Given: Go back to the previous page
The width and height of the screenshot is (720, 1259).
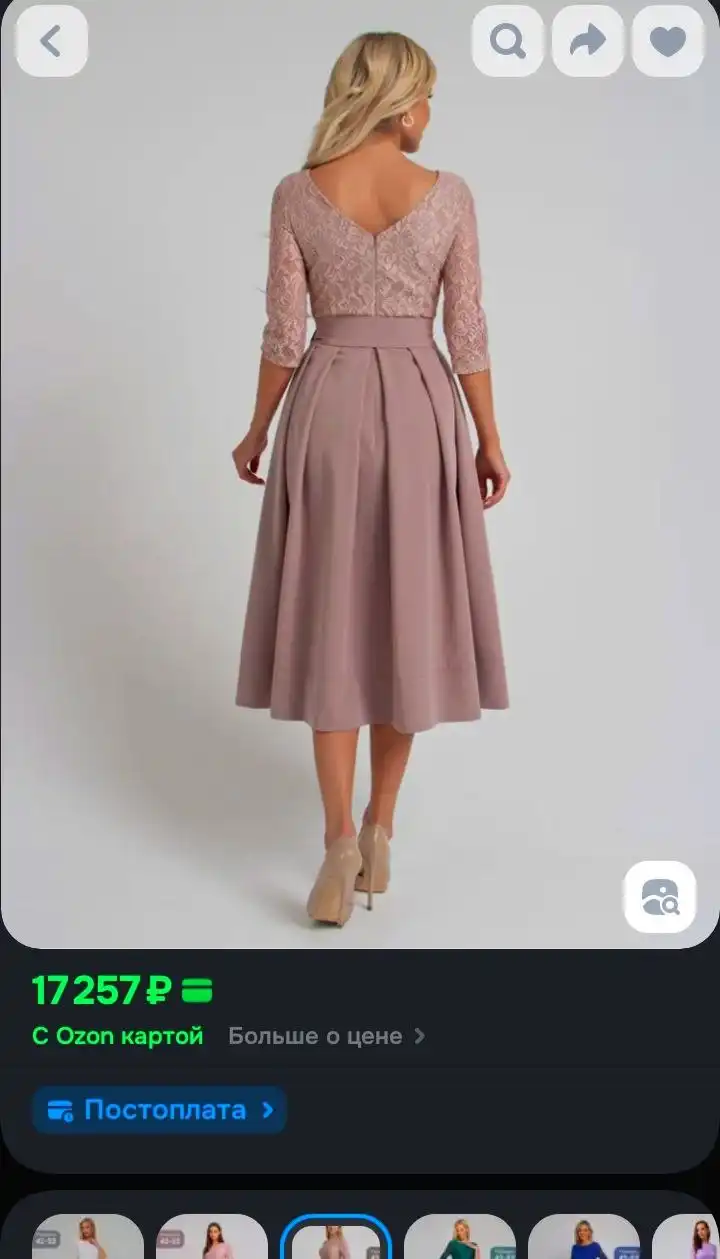Looking at the screenshot, I should pyautogui.click(x=51, y=41).
